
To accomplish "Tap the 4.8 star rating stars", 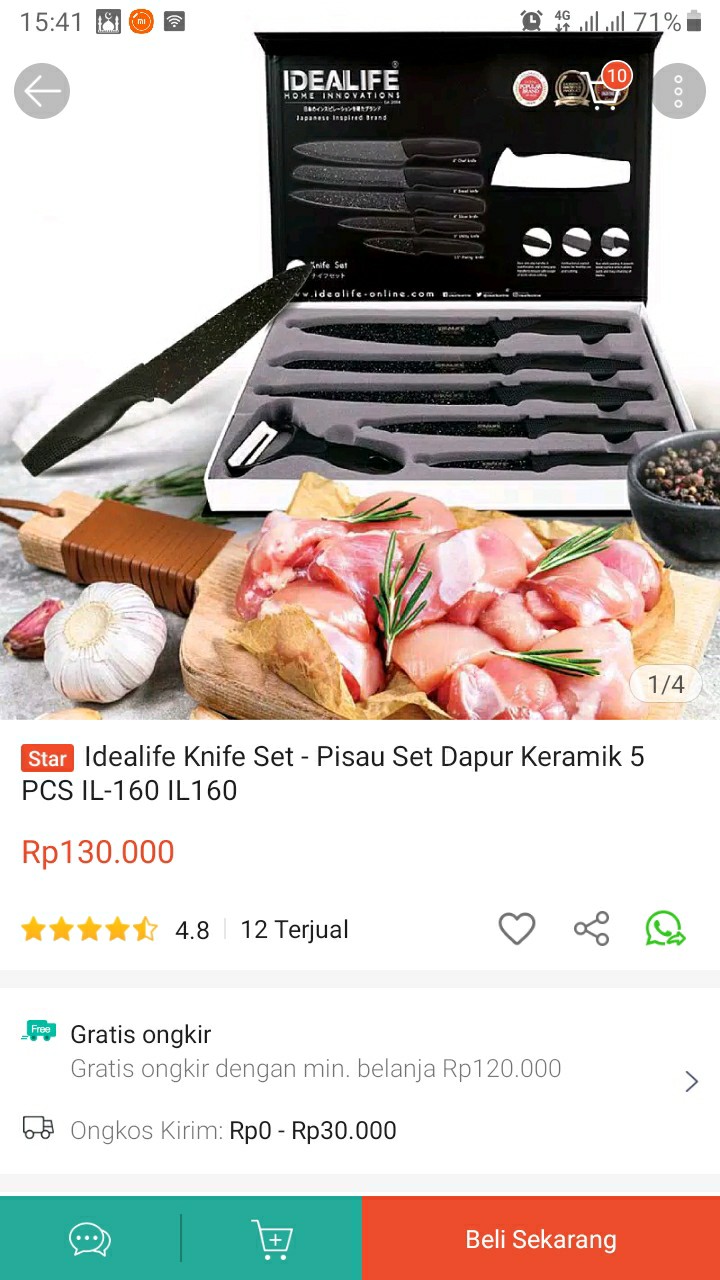I will tap(88, 929).
